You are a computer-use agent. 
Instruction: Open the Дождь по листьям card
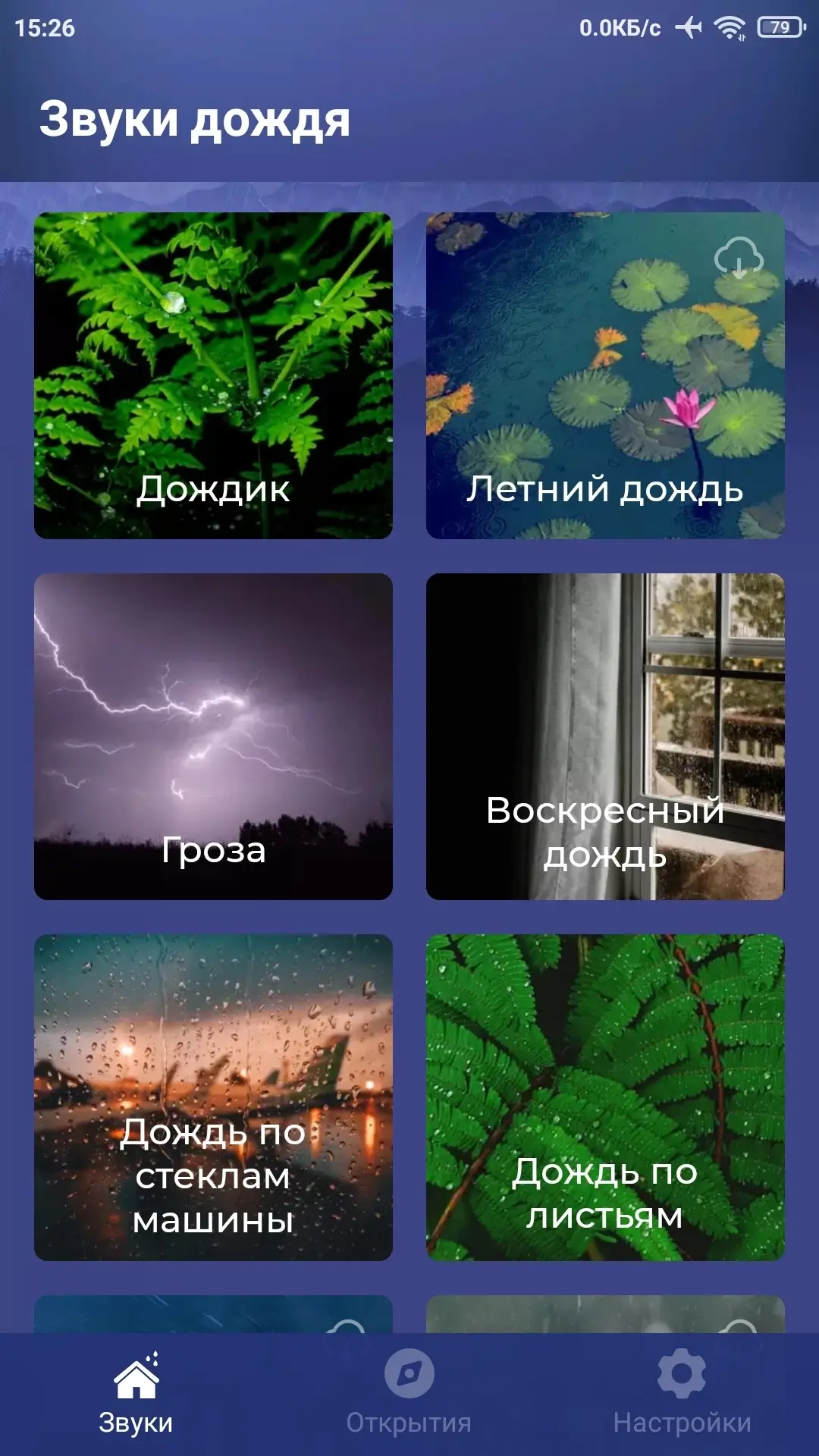[x=605, y=1097]
